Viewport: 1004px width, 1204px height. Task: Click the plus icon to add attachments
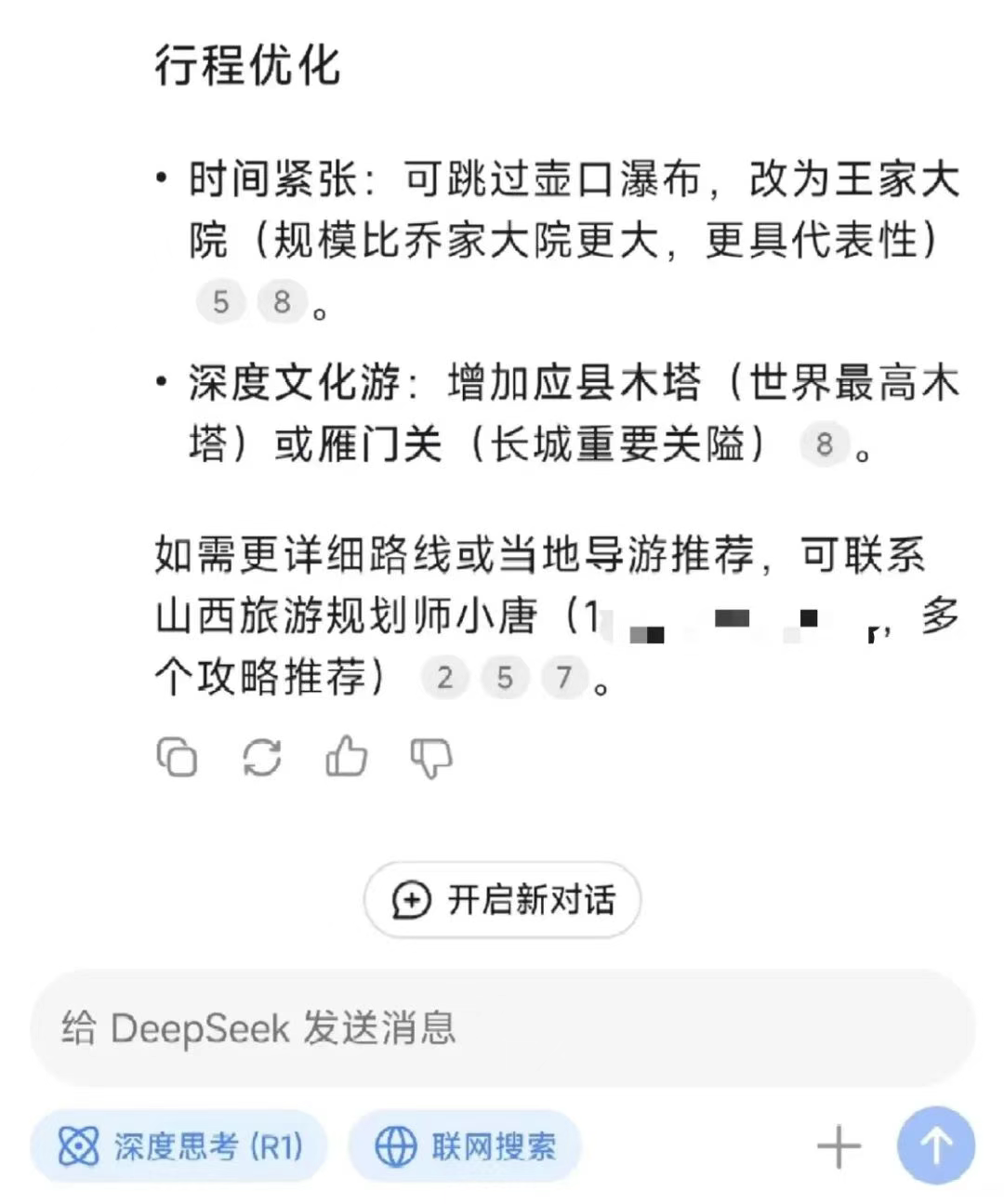(x=838, y=1145)
